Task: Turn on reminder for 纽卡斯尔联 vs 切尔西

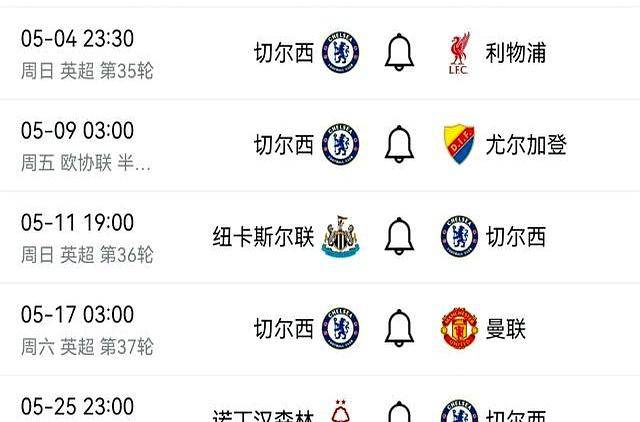Action: [399, 236]
